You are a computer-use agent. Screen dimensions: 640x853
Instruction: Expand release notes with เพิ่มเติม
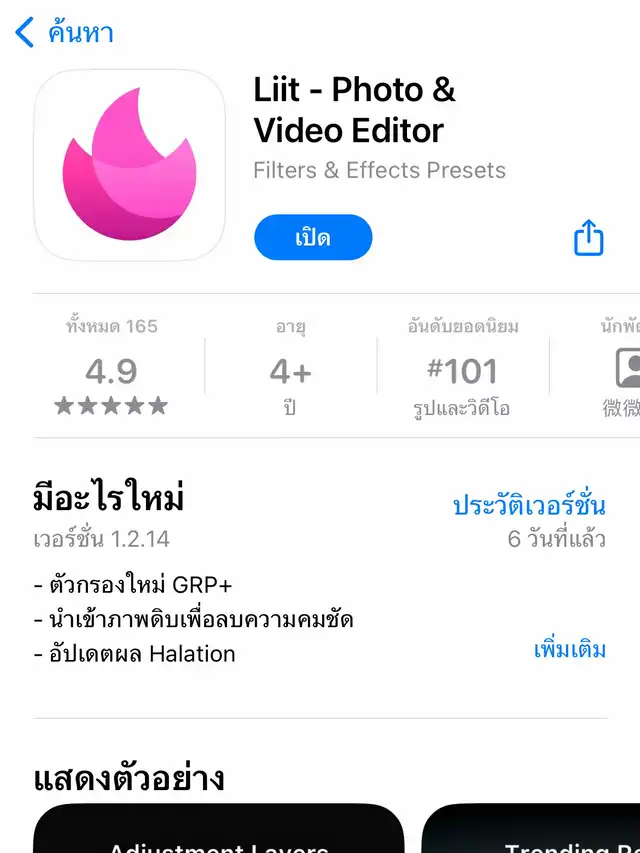coord(570,649)
